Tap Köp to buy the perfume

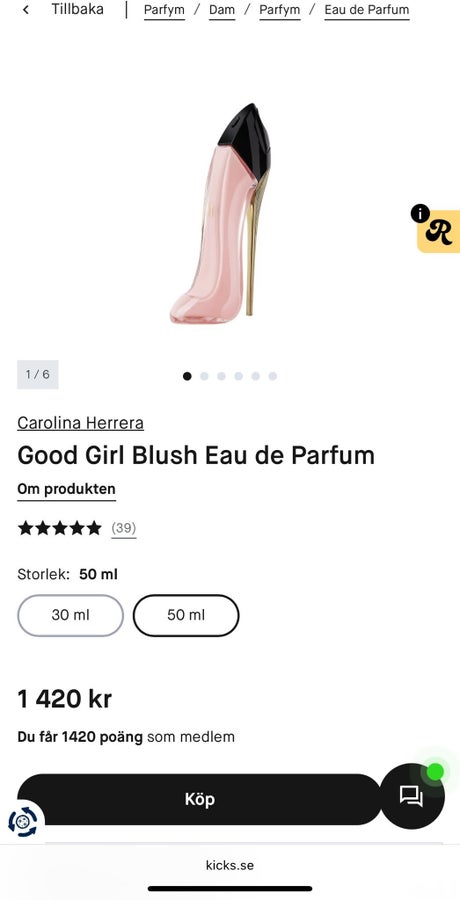(199, 799)
